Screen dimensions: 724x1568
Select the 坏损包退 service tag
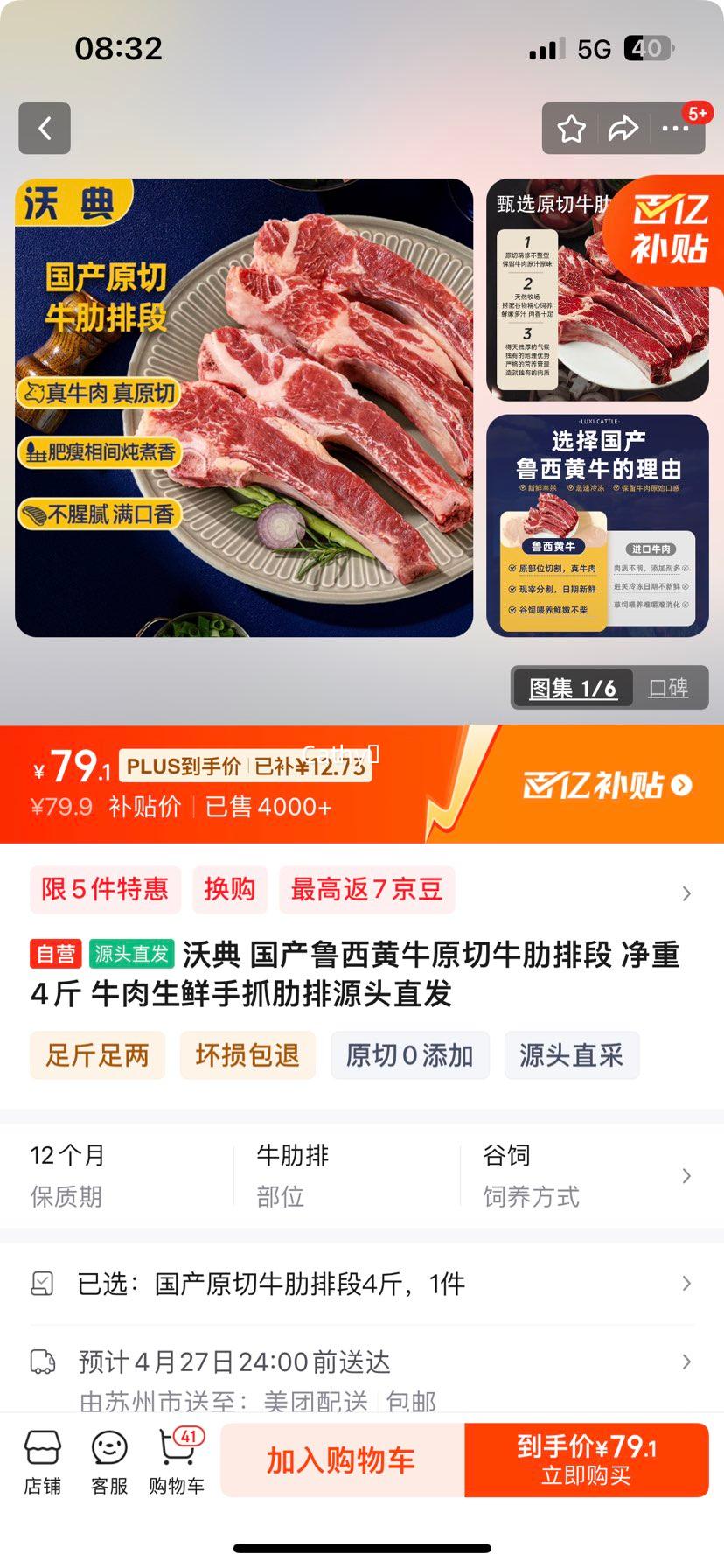(x=247, y=1055)
